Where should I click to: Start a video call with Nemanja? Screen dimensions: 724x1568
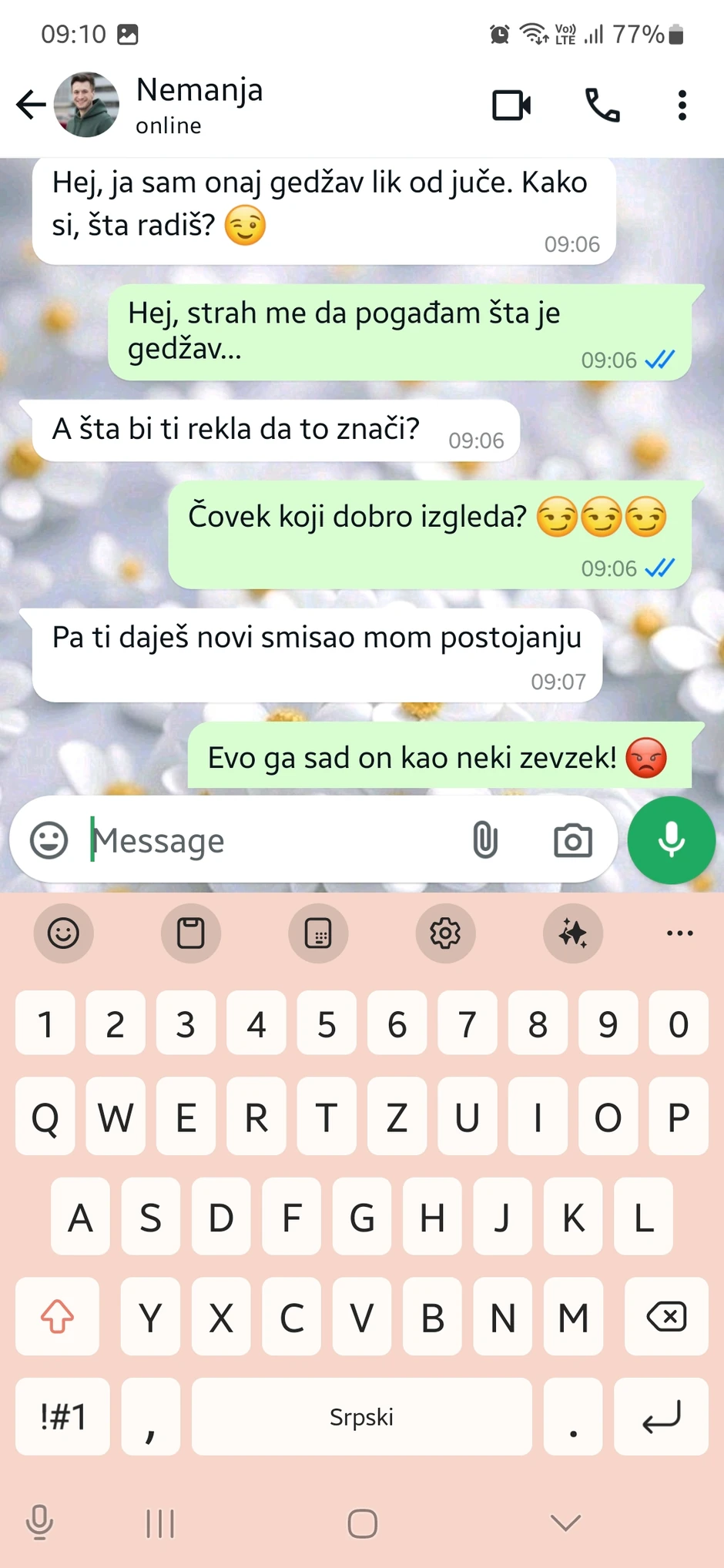[x=511, y=106]
